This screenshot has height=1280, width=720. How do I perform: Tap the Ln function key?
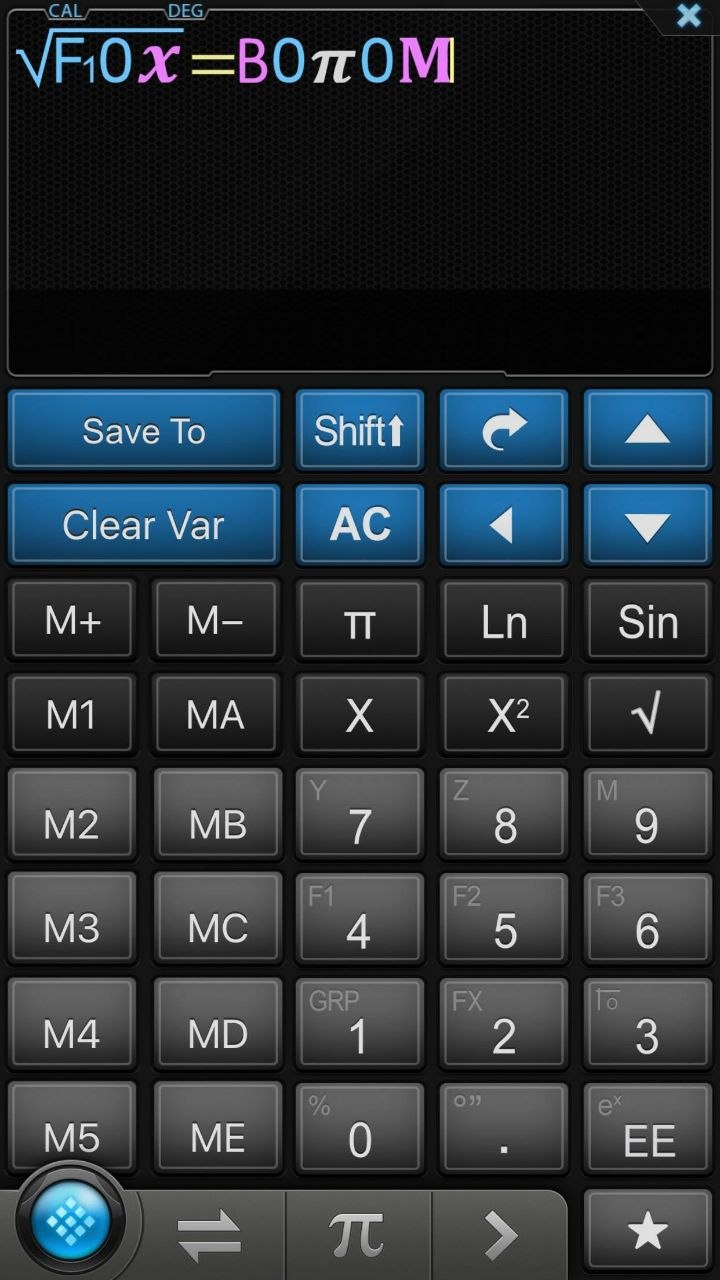click(504, 621)
